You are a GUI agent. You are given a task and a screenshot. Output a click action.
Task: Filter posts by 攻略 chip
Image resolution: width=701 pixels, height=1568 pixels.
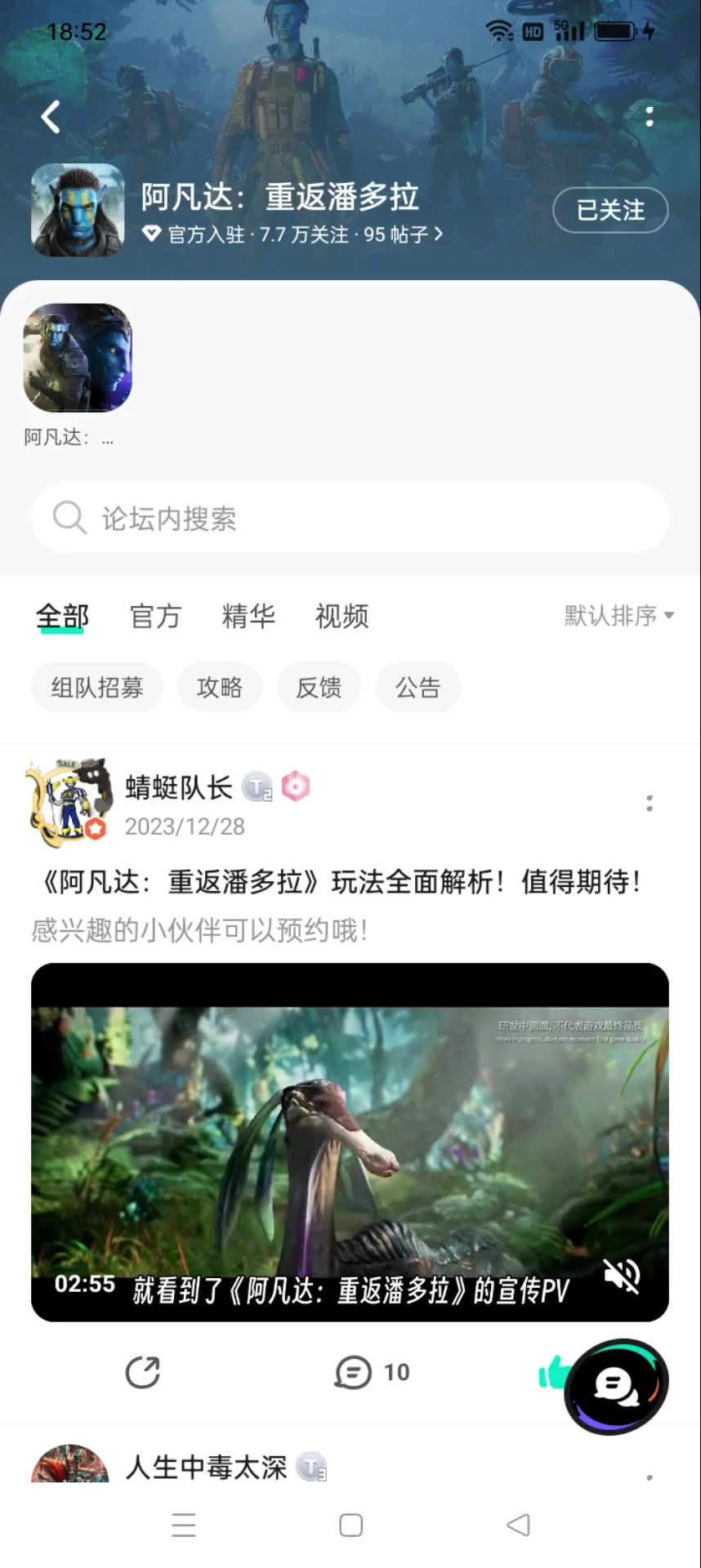point(220,687)
